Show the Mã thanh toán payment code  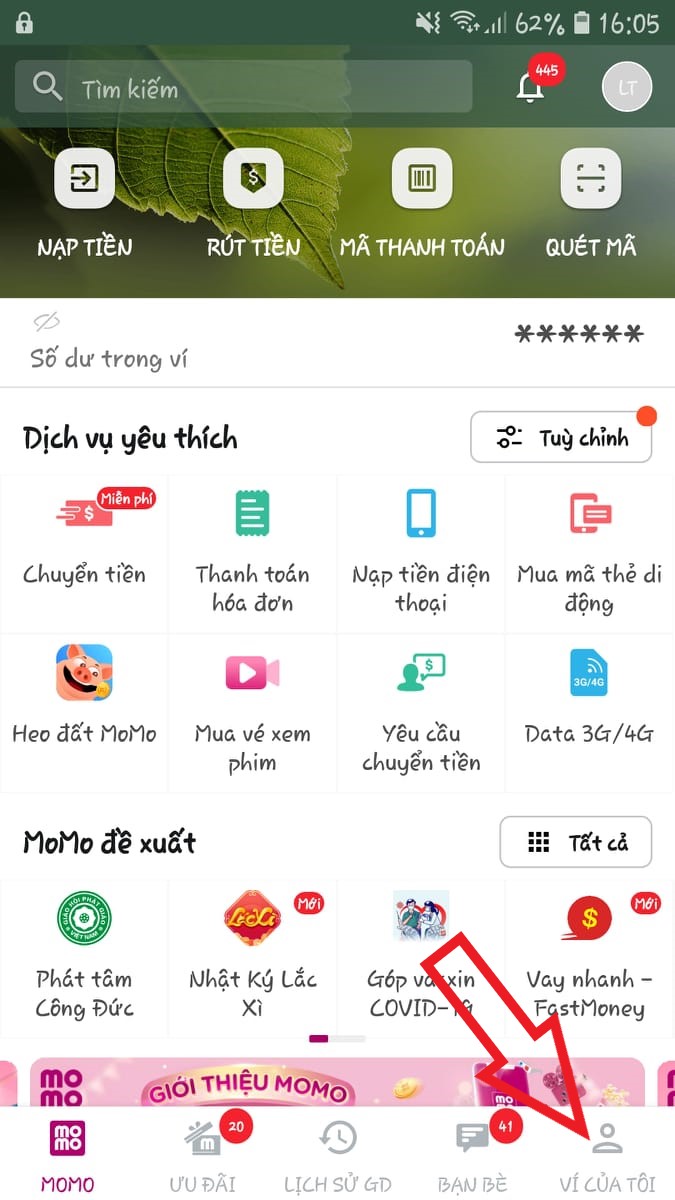(x=422, y=205)
